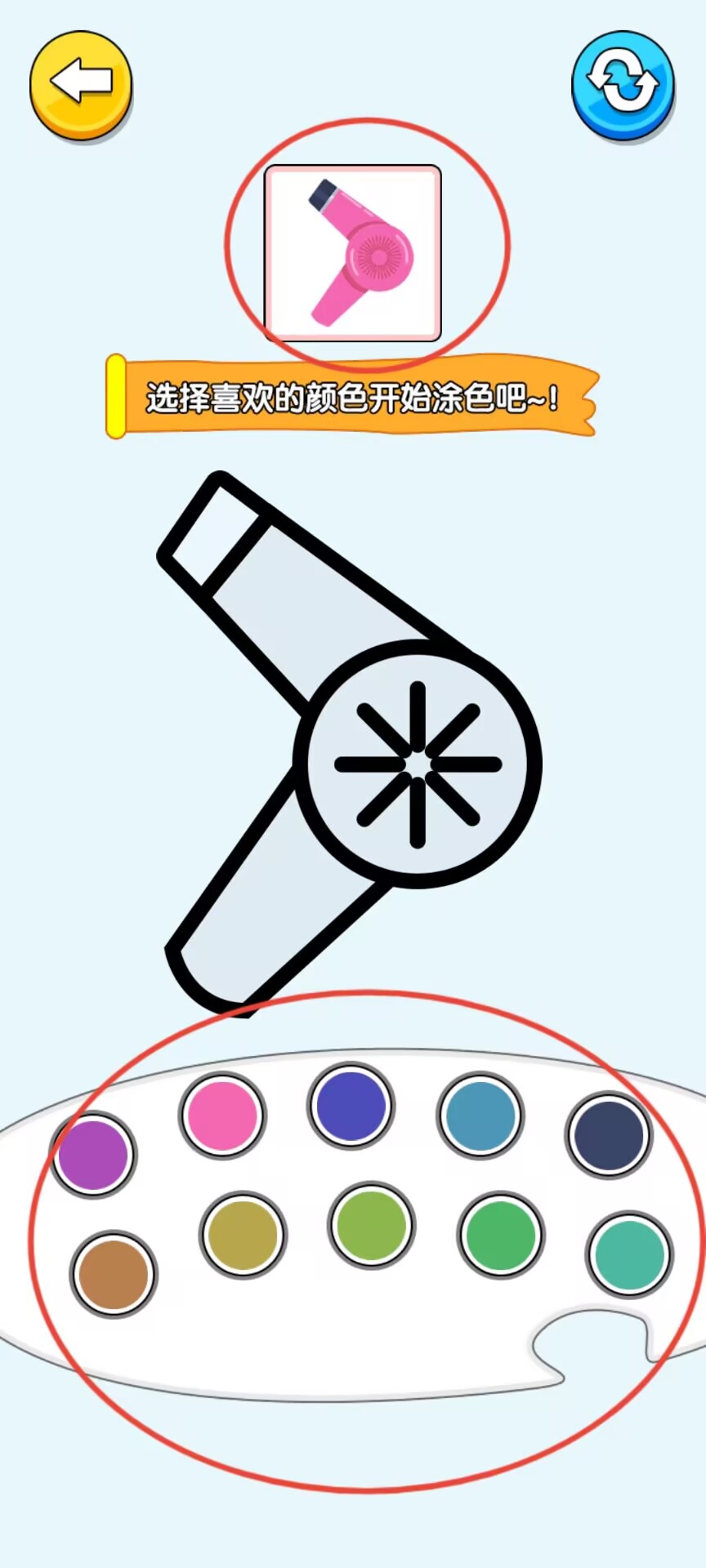Image resolution: width=706 pixels, height=1568 pixels.
Task: Select the purple paint color
Action: [93, 1154]
